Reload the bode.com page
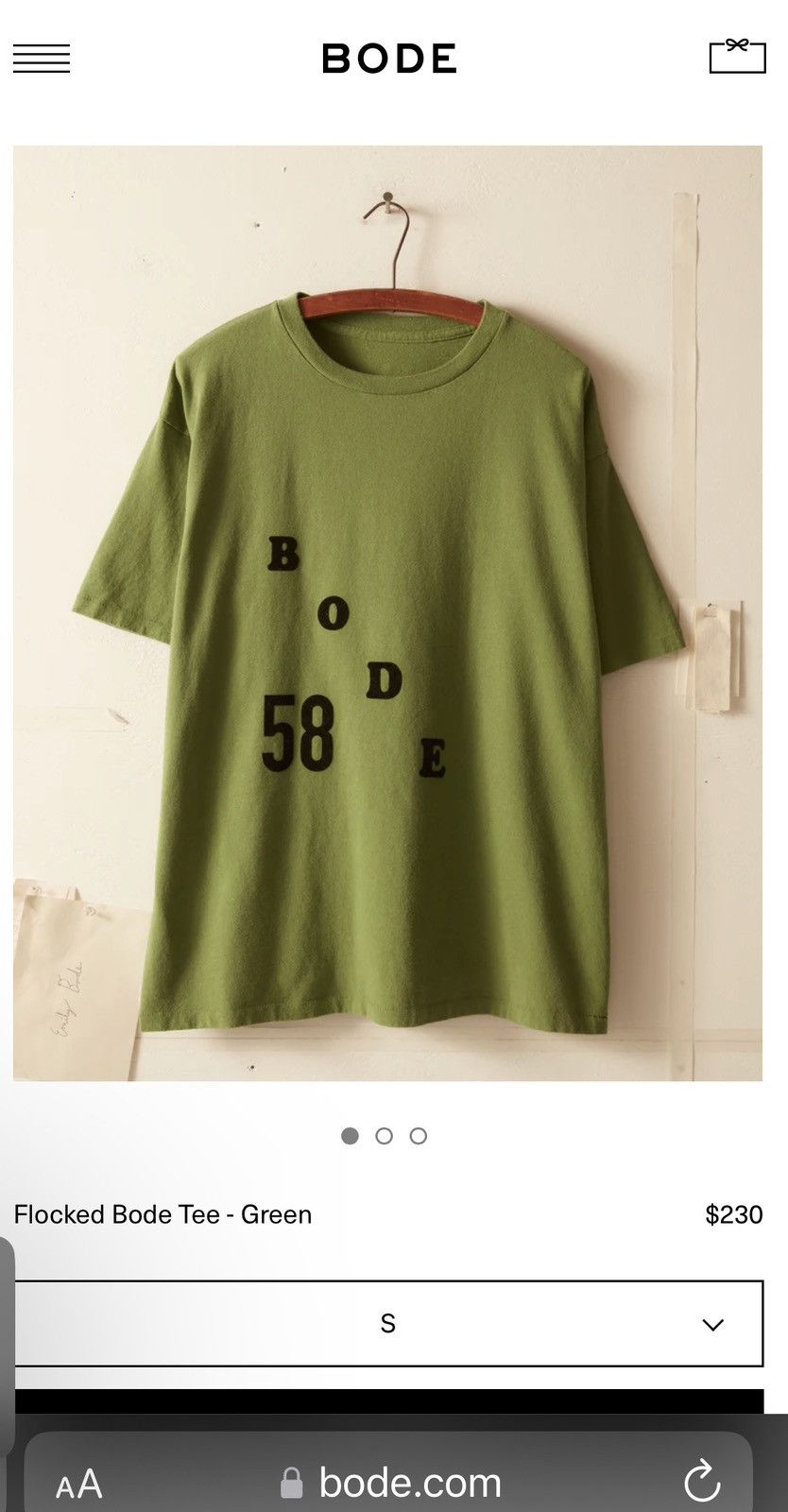Viewport: 788px width, 1512px height. pos(702,1482)
